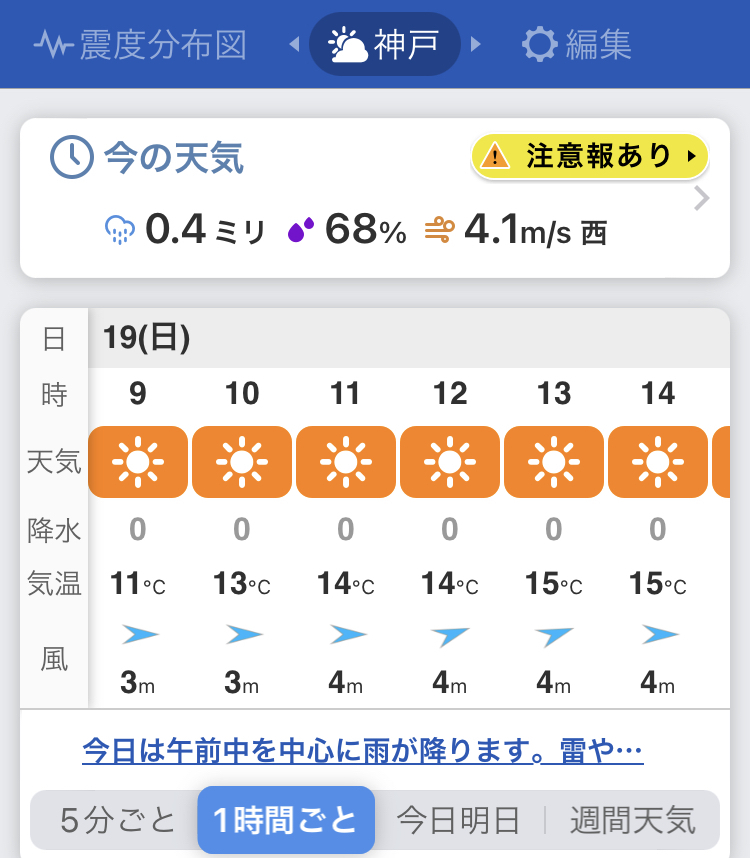Open the 震度分布図 seismic map tab
Screen dimensions: 750x858
pos(140,45)
